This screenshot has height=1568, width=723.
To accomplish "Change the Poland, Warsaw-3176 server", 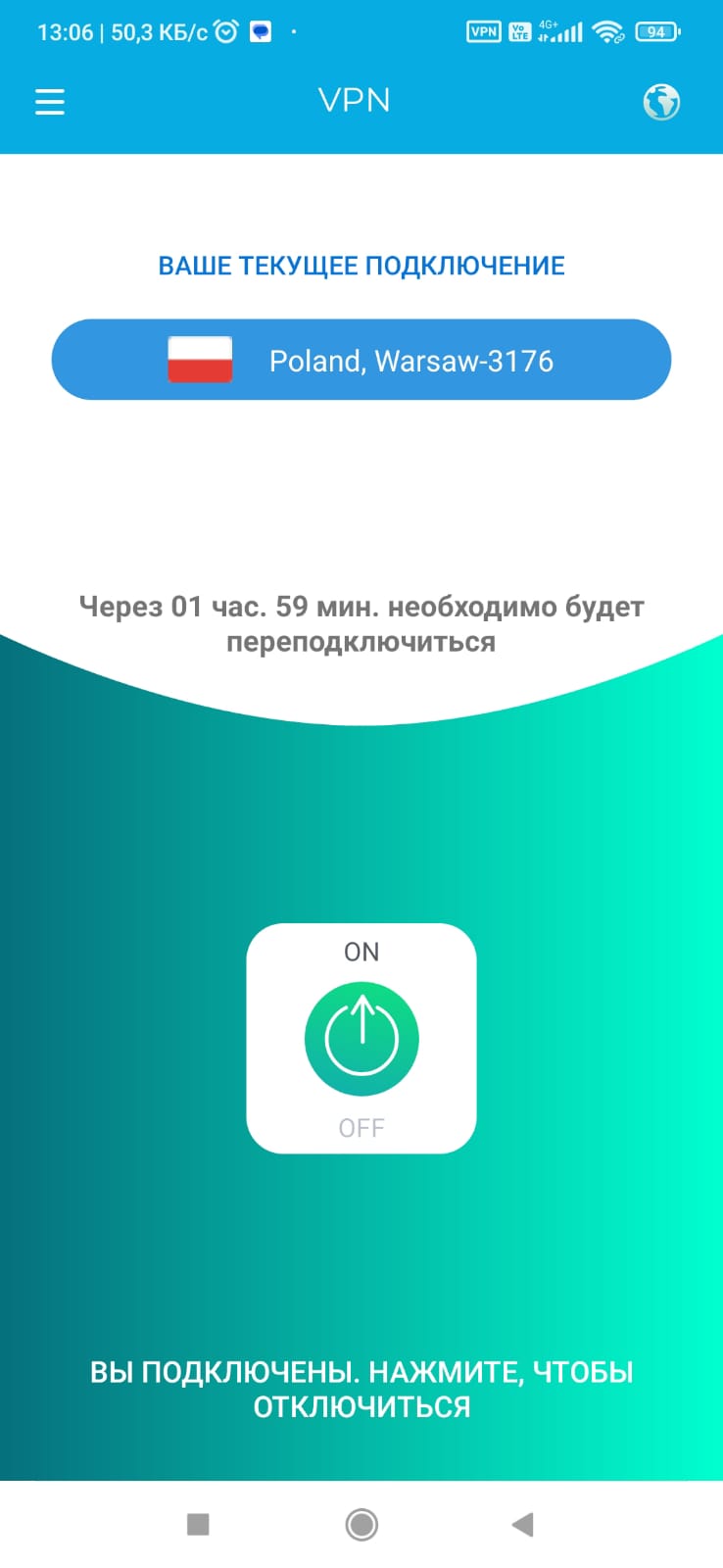I will 361,360.
